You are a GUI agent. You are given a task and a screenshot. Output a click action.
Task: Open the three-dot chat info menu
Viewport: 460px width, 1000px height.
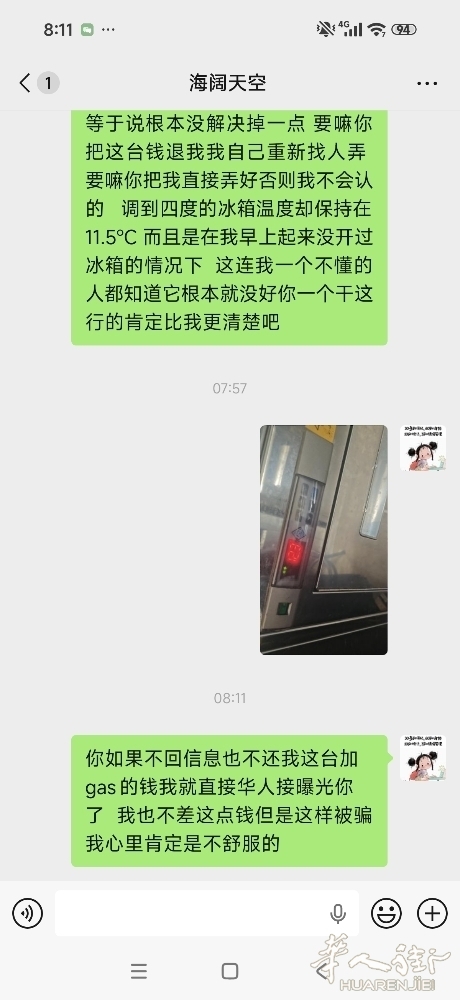[x=427, y=84]
